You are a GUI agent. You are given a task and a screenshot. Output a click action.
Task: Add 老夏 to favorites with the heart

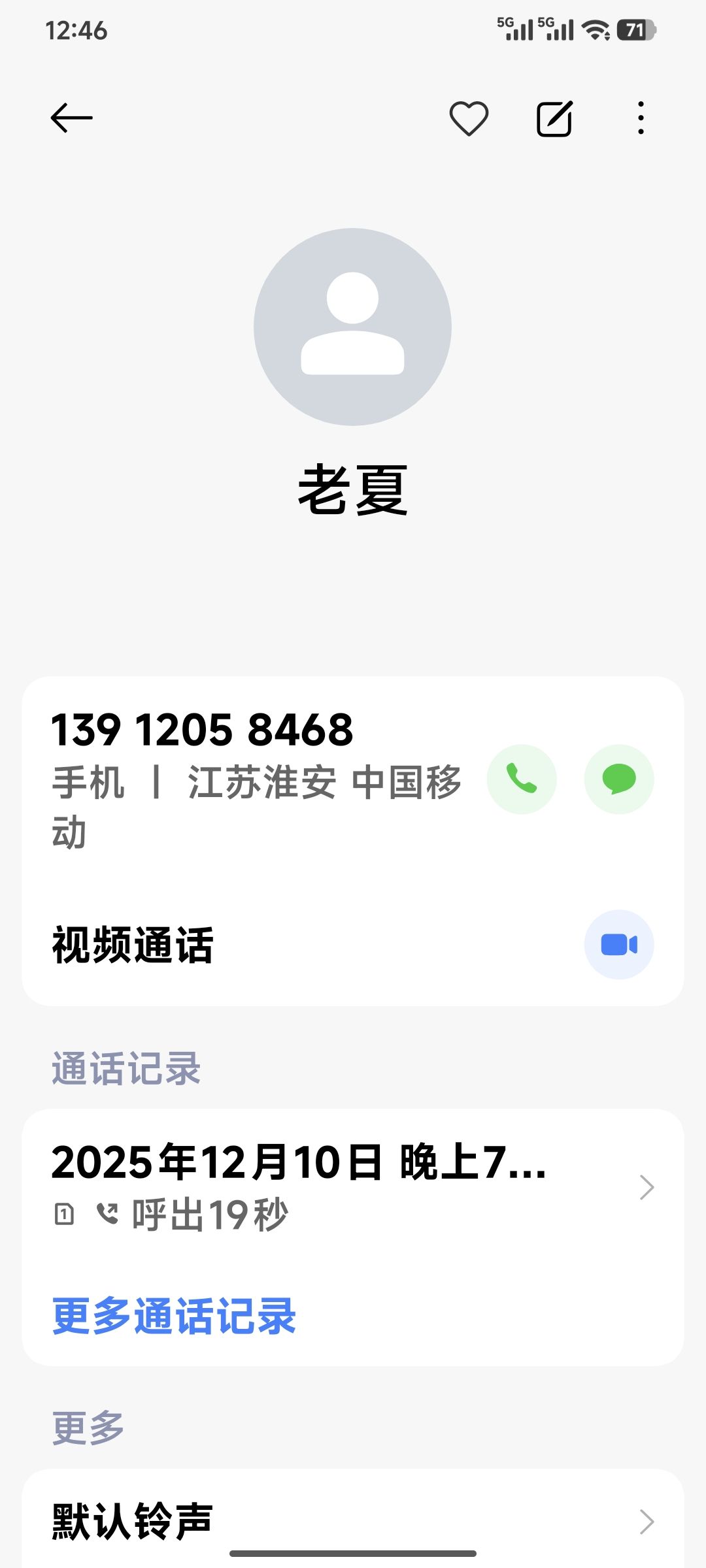coord(469,118)
